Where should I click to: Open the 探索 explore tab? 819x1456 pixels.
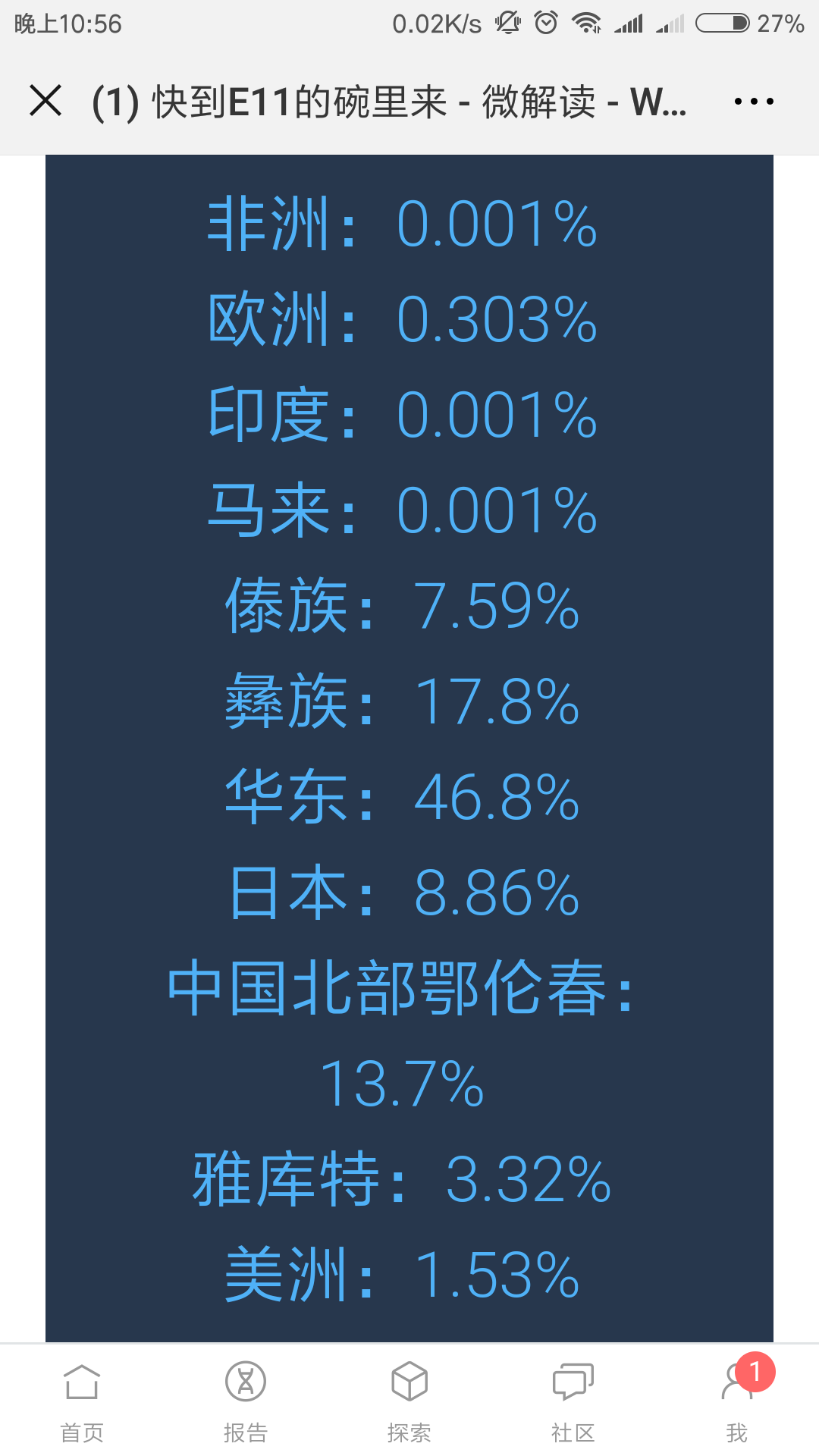pos(409,1401)
